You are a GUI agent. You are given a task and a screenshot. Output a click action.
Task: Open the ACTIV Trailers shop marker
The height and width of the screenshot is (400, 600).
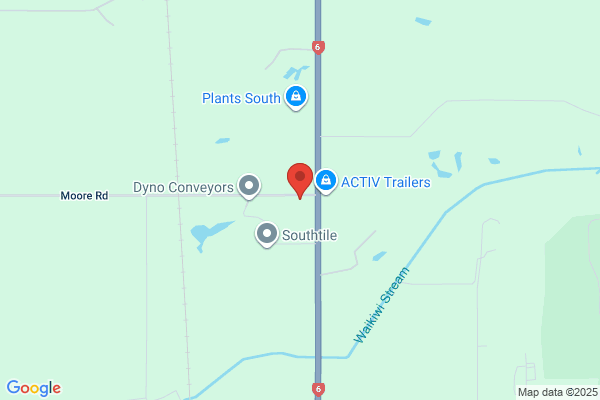click(x=325, y=181)
